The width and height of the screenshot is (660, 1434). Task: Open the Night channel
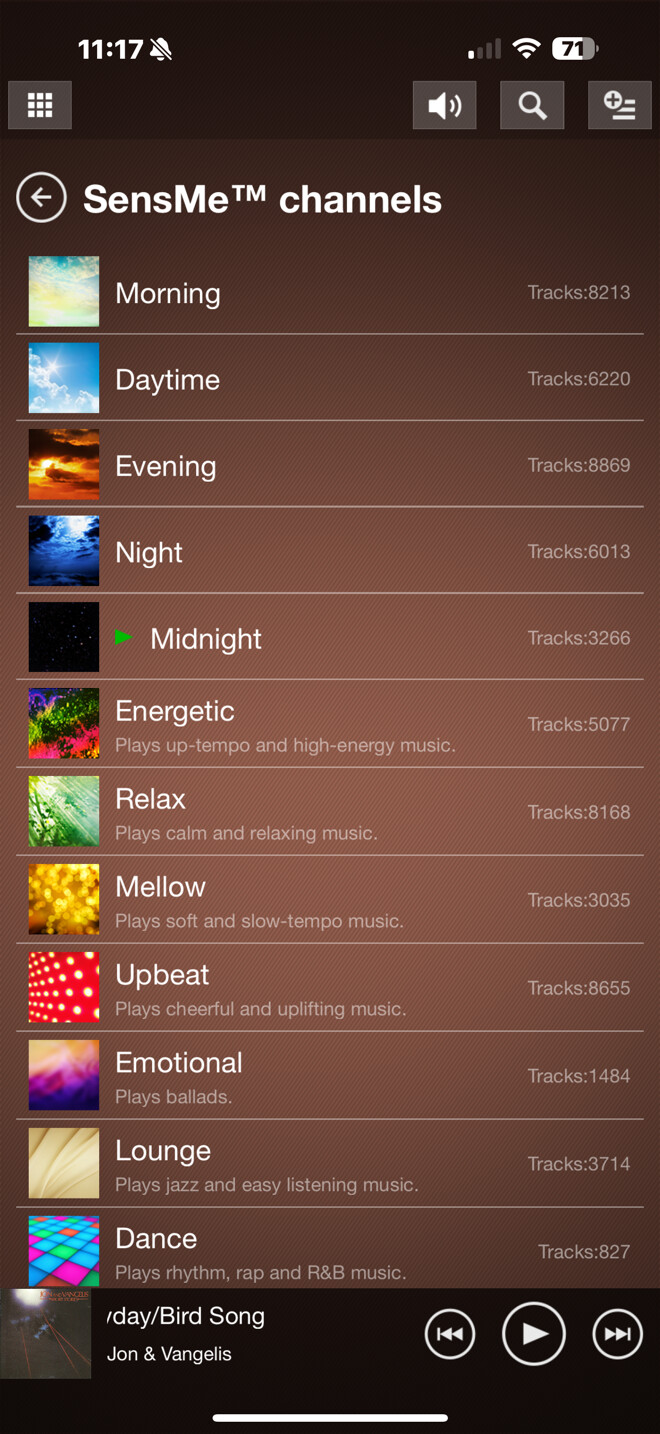(330, 550)
